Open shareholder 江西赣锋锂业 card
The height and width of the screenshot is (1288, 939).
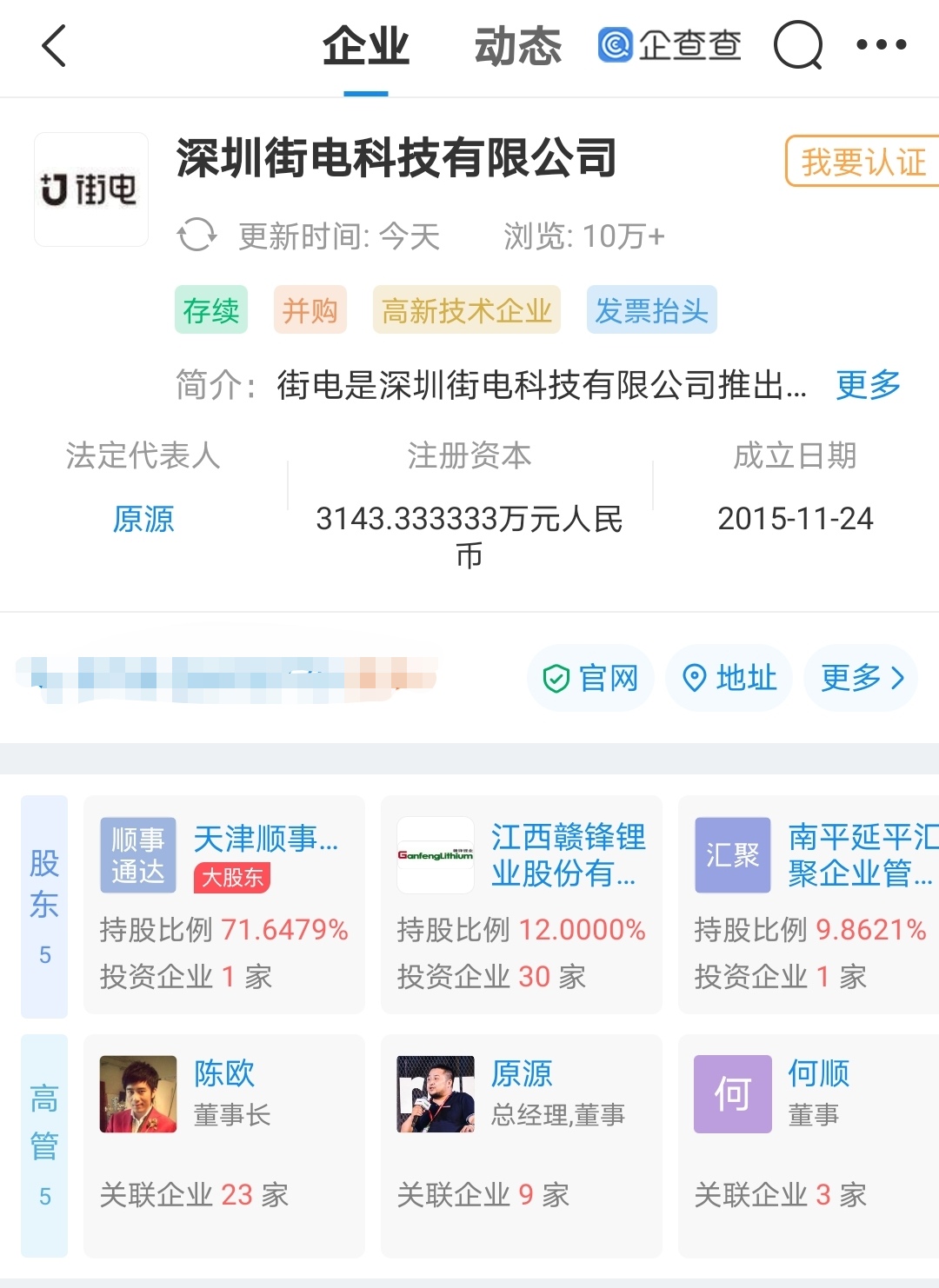click(522, 904)
